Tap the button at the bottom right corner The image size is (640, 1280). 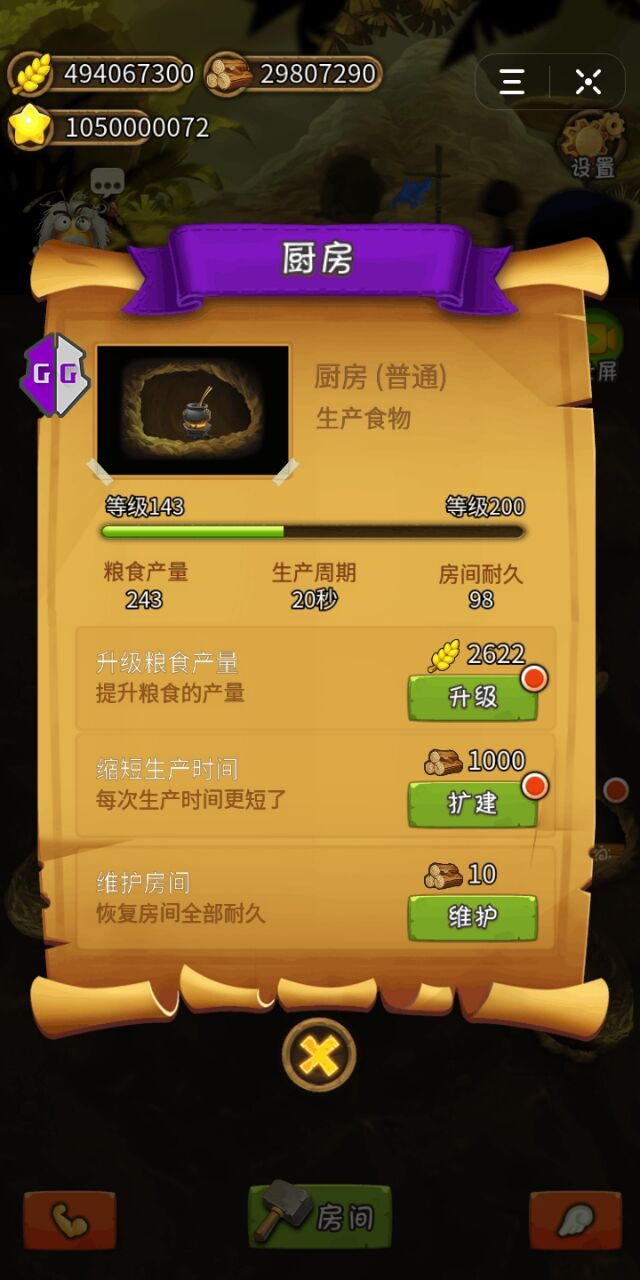point(575,1220)
